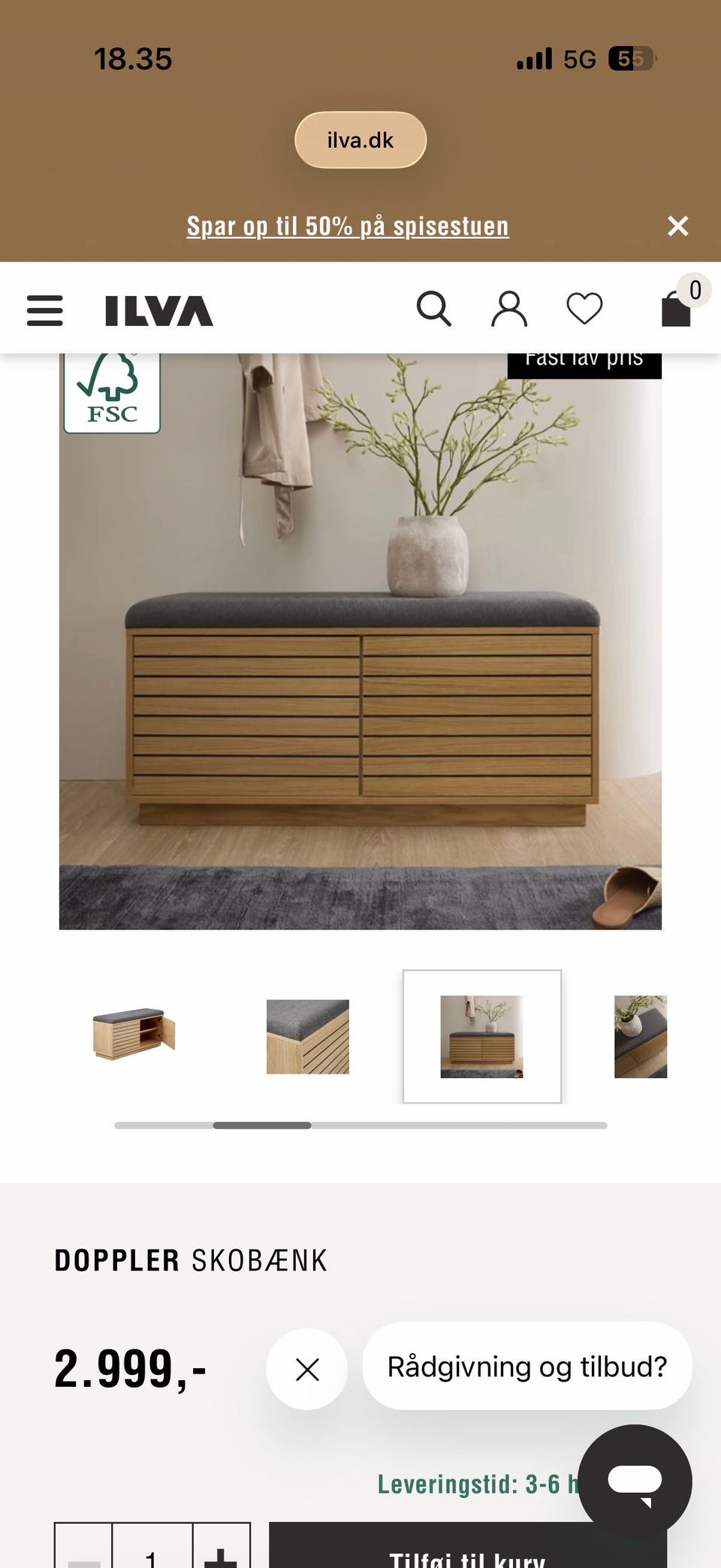The width and height of the screenshot is (721, 1568).
Task: Dismiss the top promo banner
Action: 678,226
